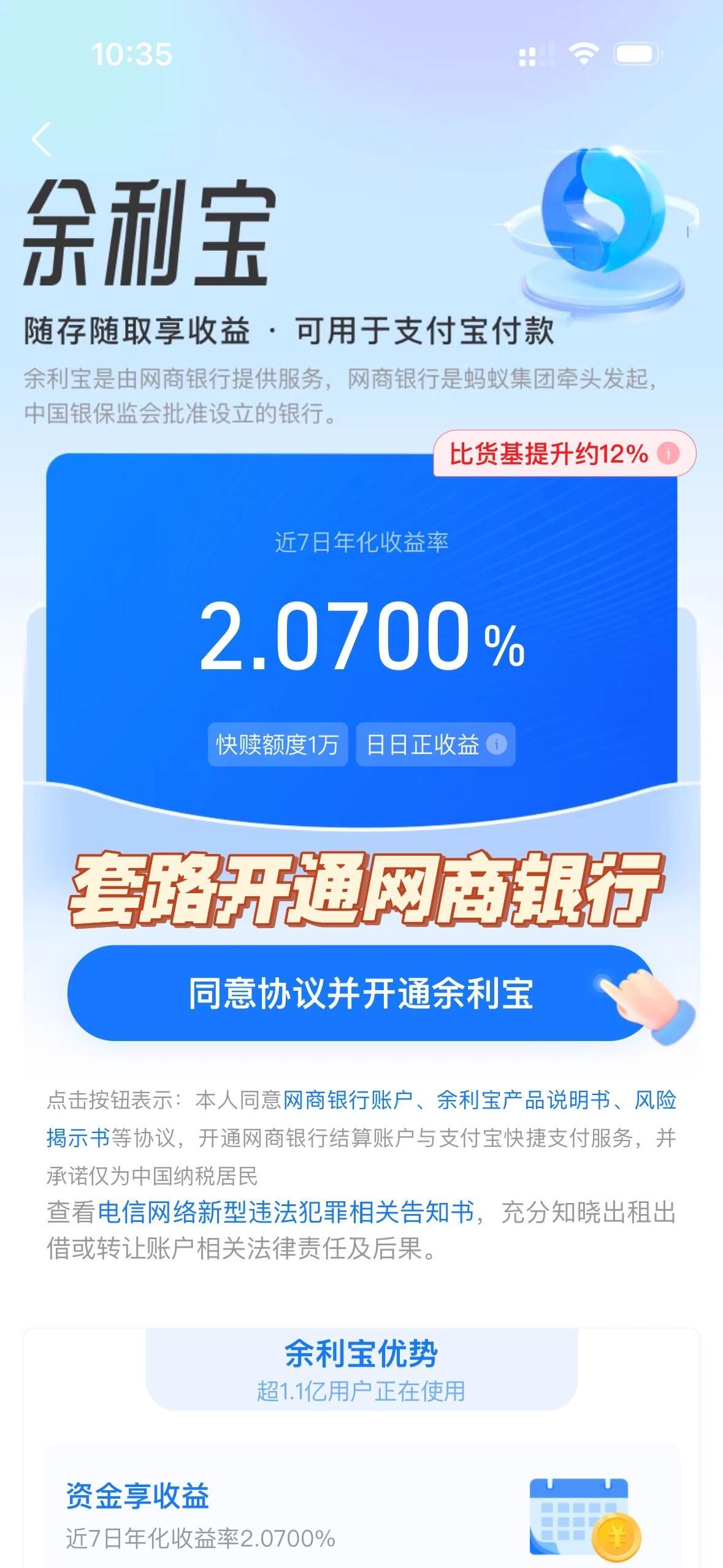Open info icon next to 日日正收益
This screenshot has width=723, height=1568.
[496, 744]
